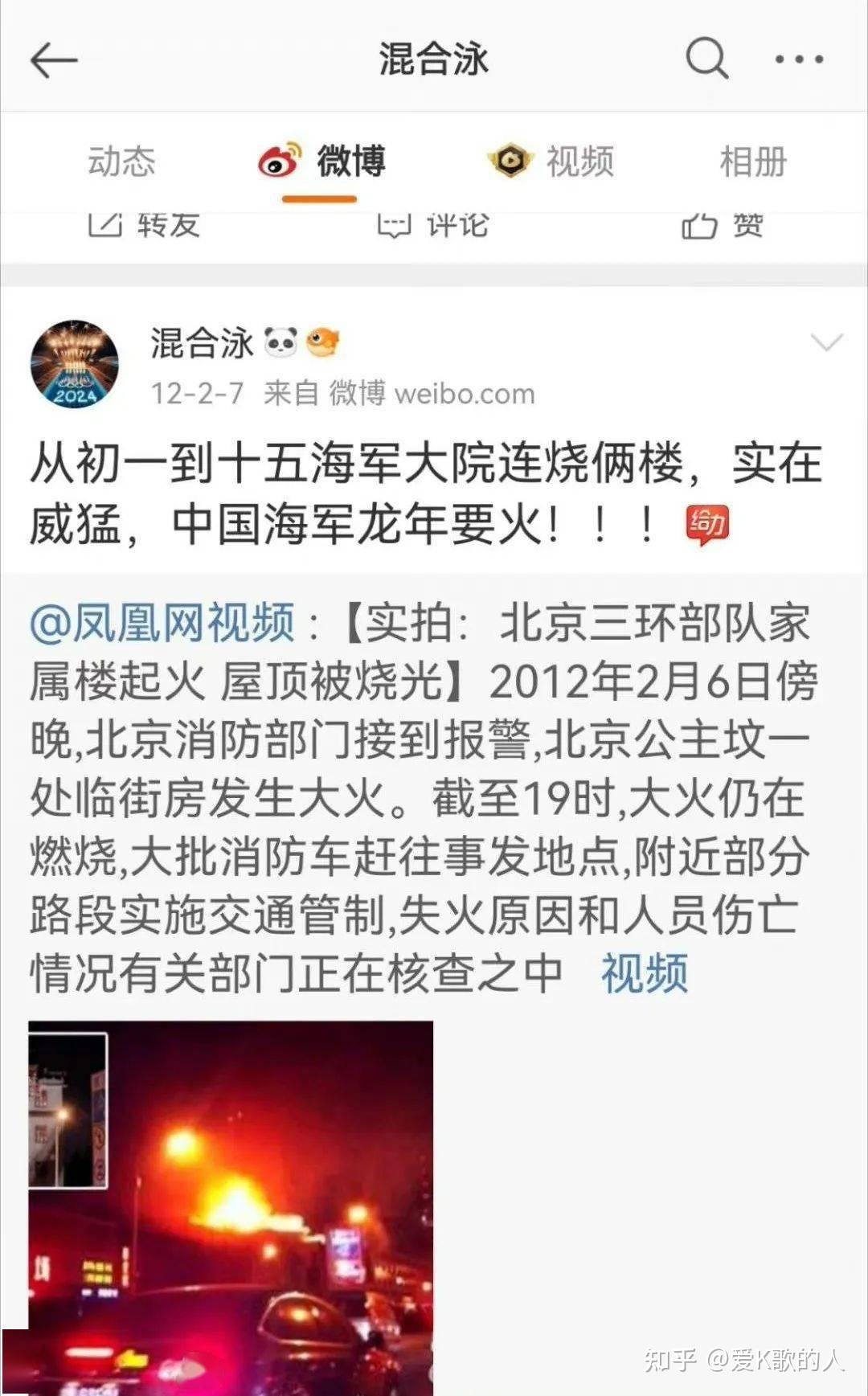Tap 转发 to repost
868x1396 pixels.
click(x=145, y=226)
